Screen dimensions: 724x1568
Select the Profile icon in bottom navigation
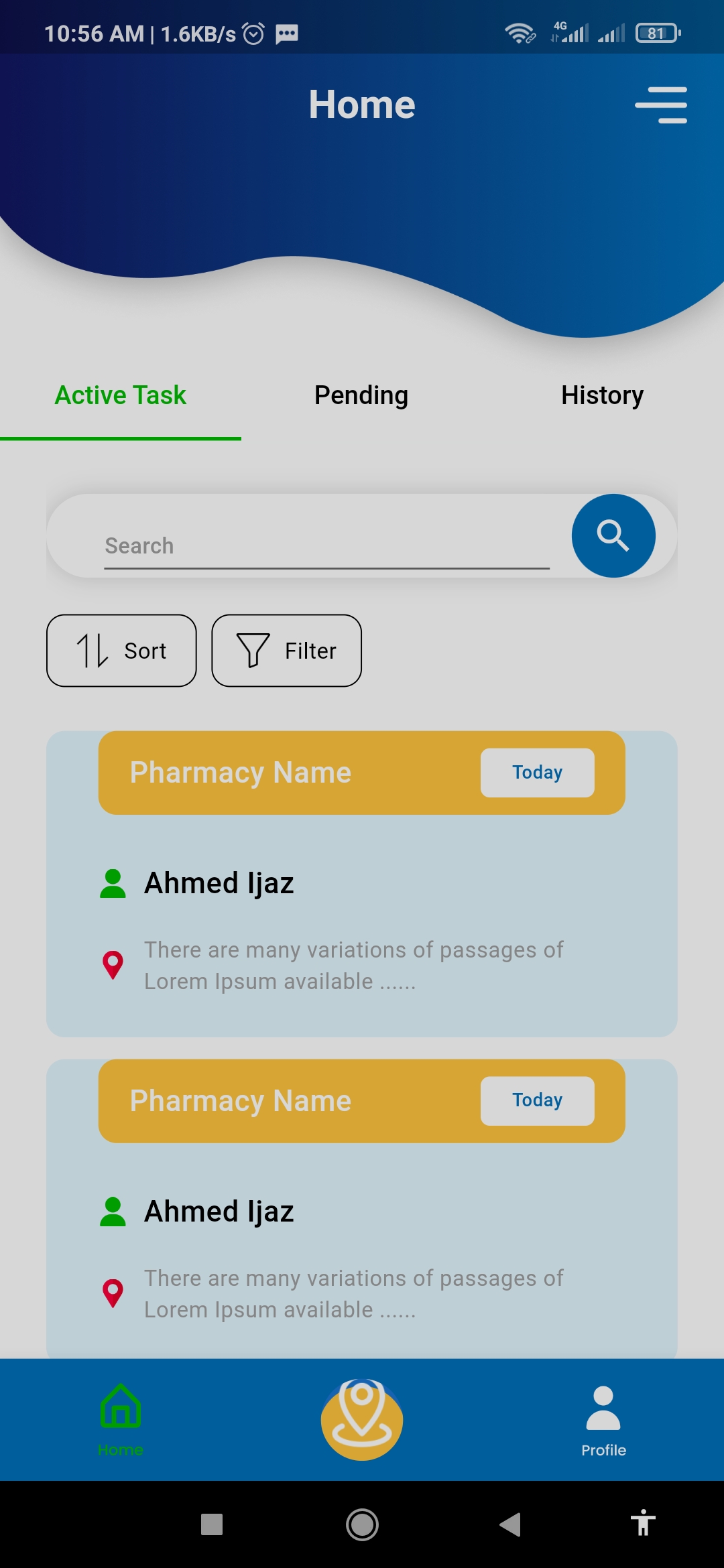[603, 1410]
